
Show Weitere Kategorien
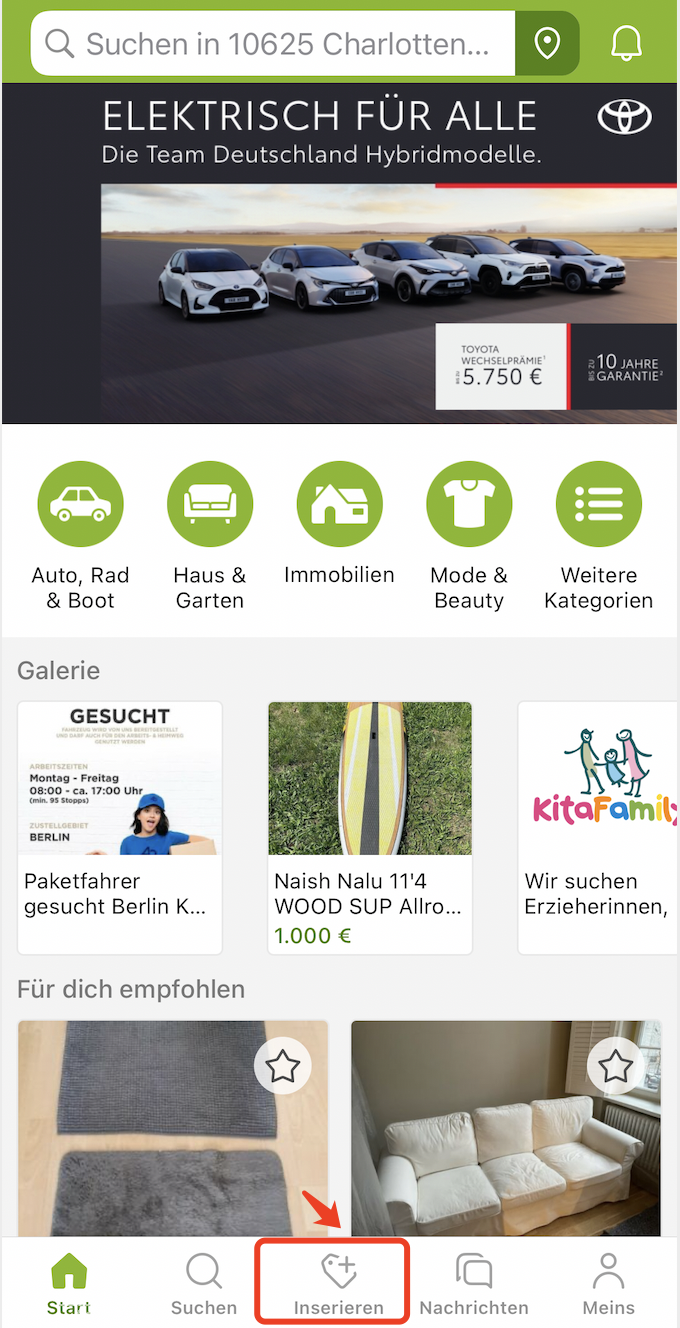click(599, 506)
